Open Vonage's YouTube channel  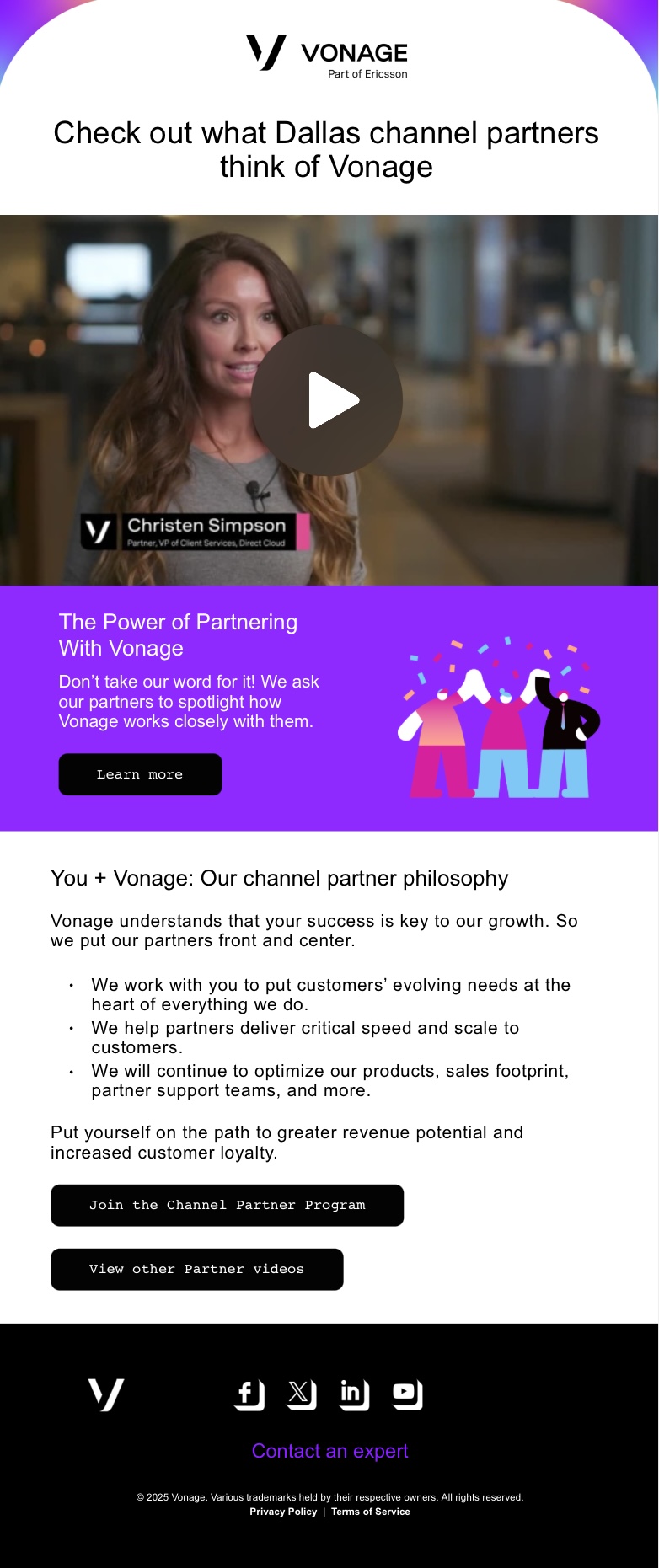tap(407, 1394)
